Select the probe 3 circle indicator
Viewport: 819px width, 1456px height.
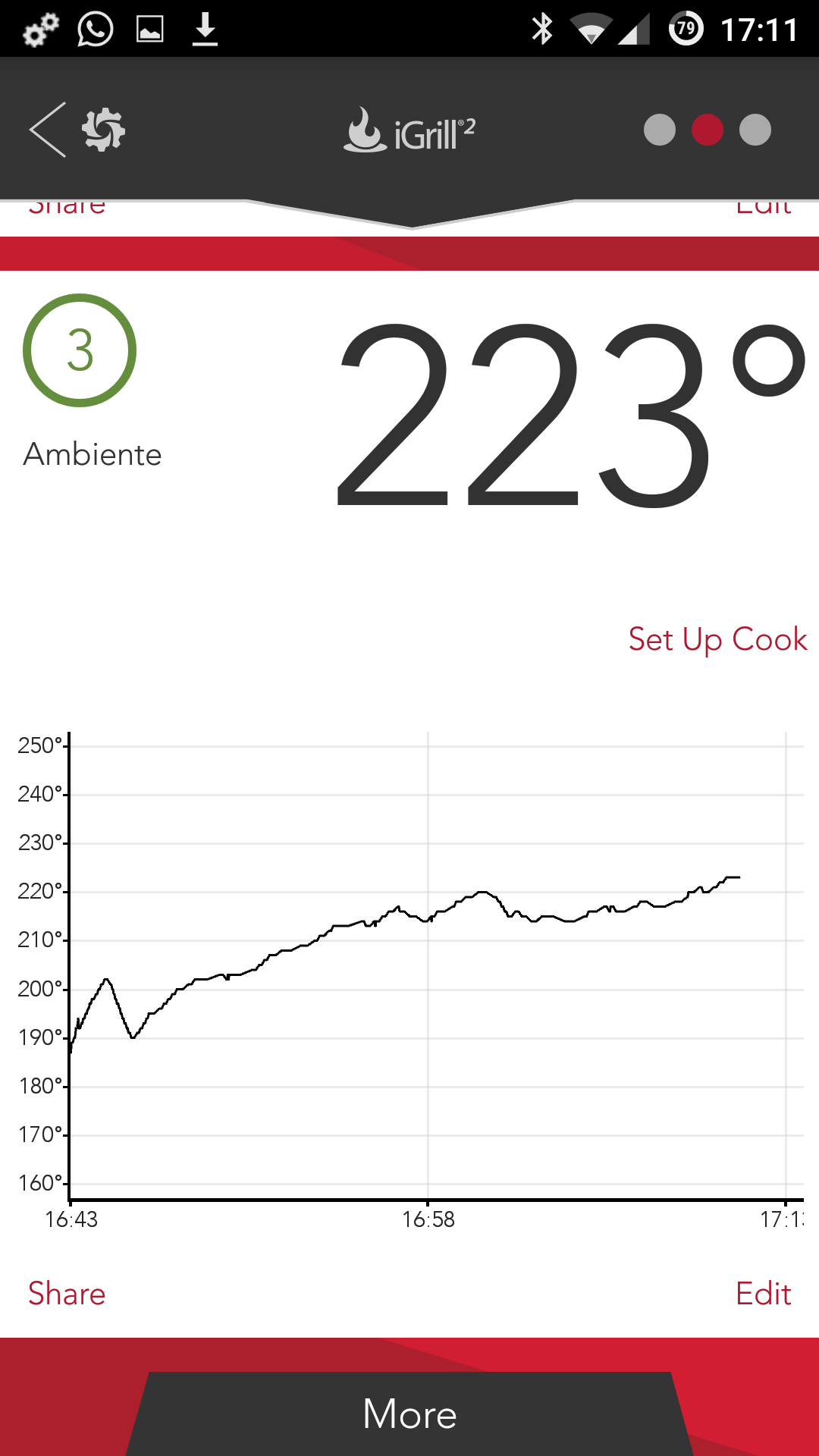[80, 350]
